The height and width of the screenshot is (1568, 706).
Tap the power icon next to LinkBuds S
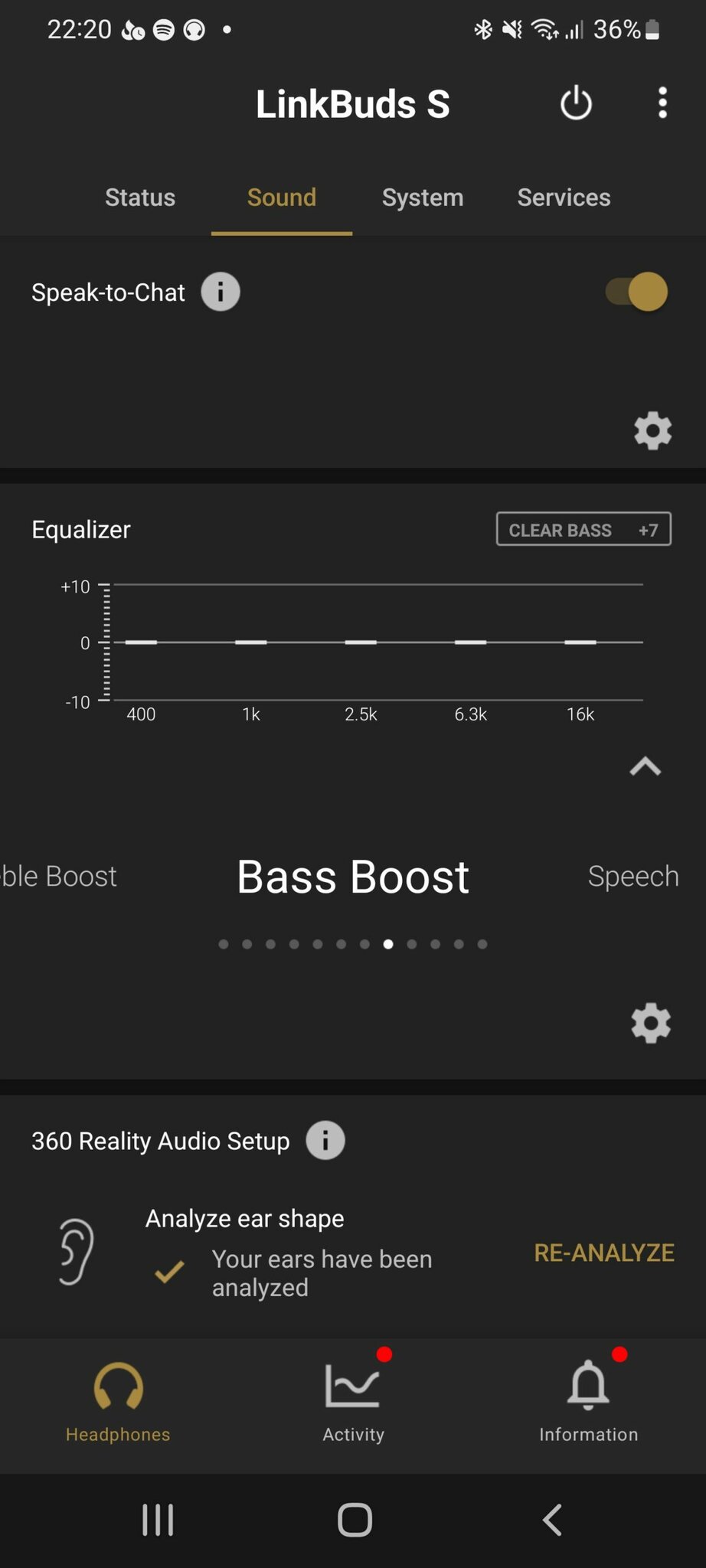(x=576, y=103)
